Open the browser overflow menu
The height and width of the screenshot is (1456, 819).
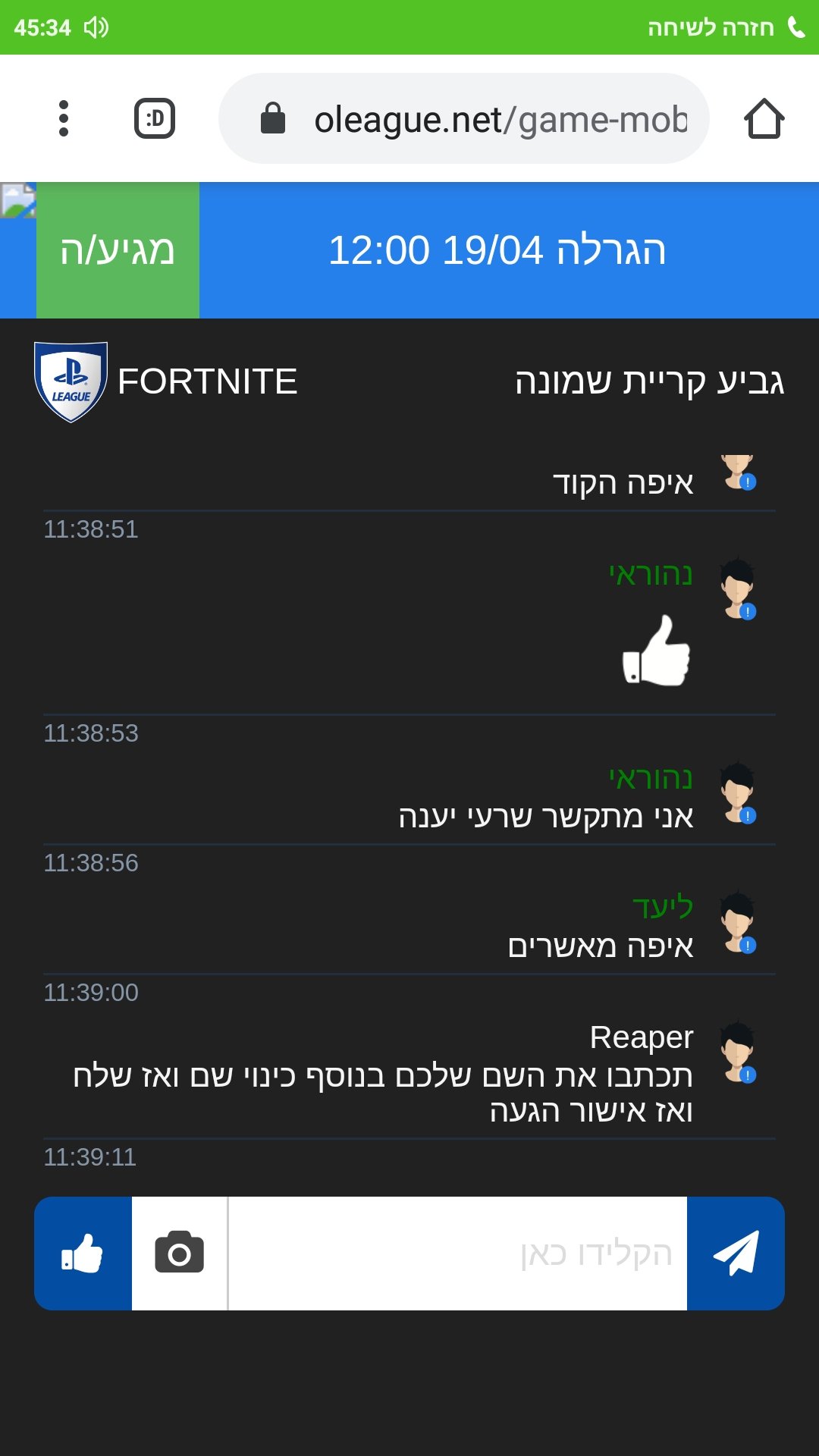point(64,118)
